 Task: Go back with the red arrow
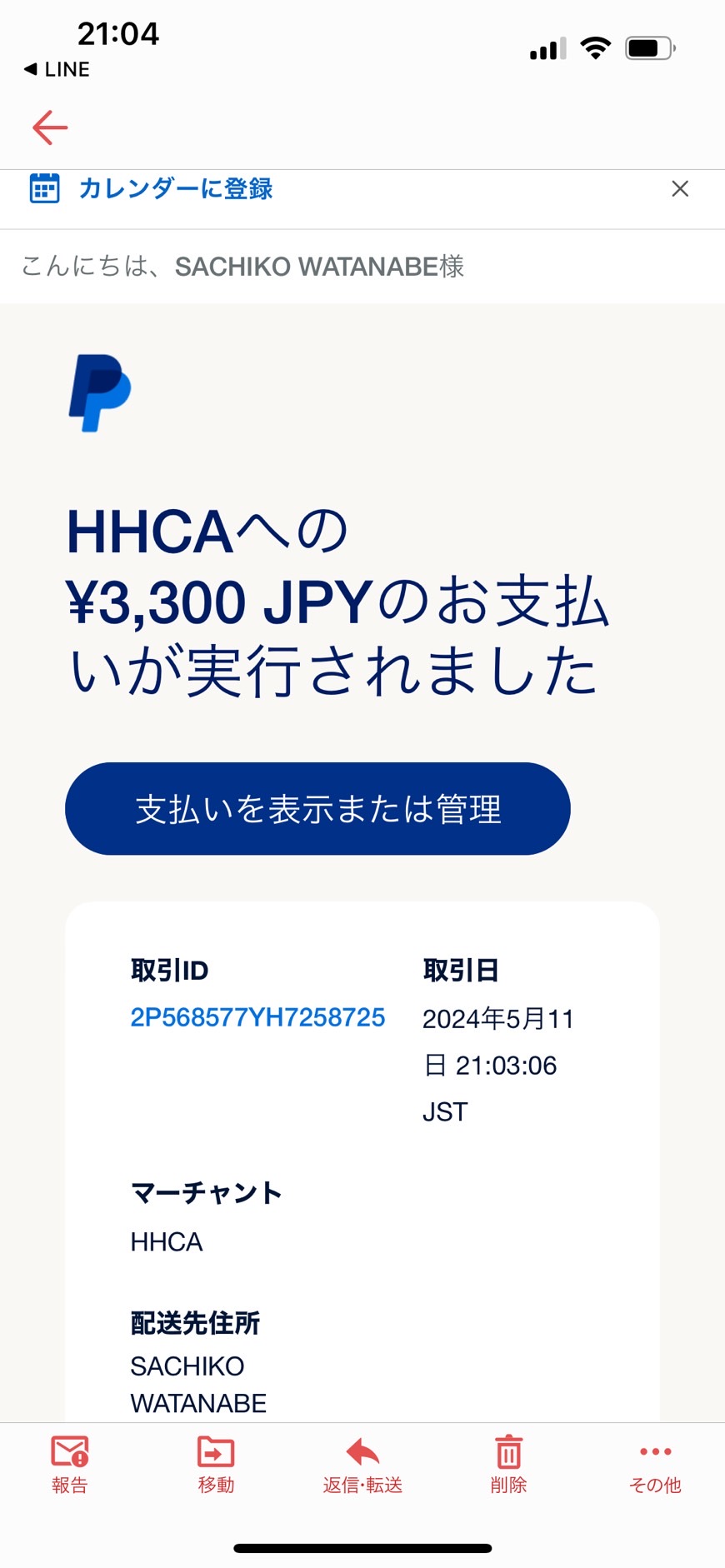50,127
